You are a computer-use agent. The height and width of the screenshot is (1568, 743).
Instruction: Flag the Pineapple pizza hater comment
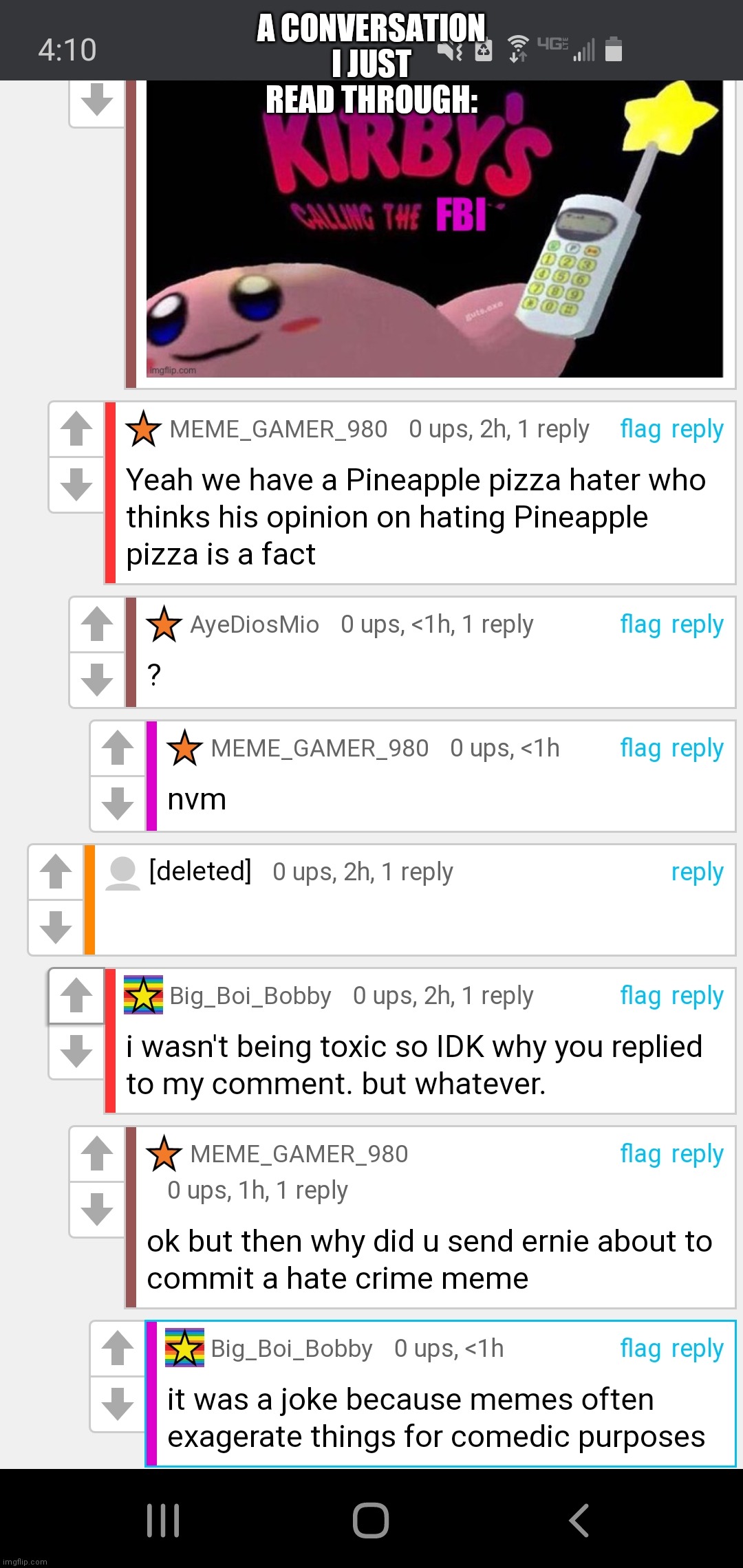tap(640, 429)
